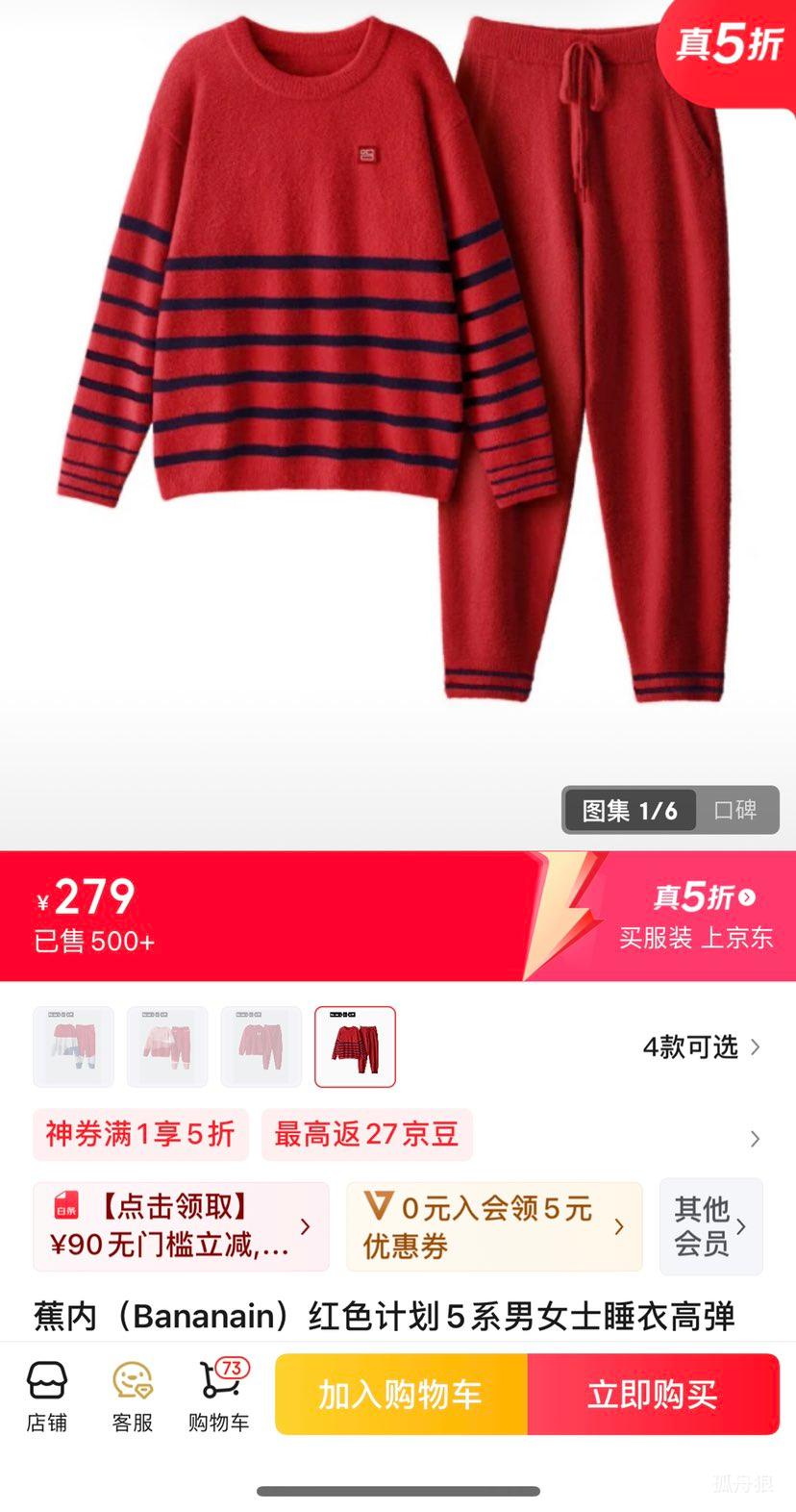The height and width of the screenshot is (1512, 796).
Task: Expand the coupon row with 最高返27京豆
Action: click(367, 1135)
